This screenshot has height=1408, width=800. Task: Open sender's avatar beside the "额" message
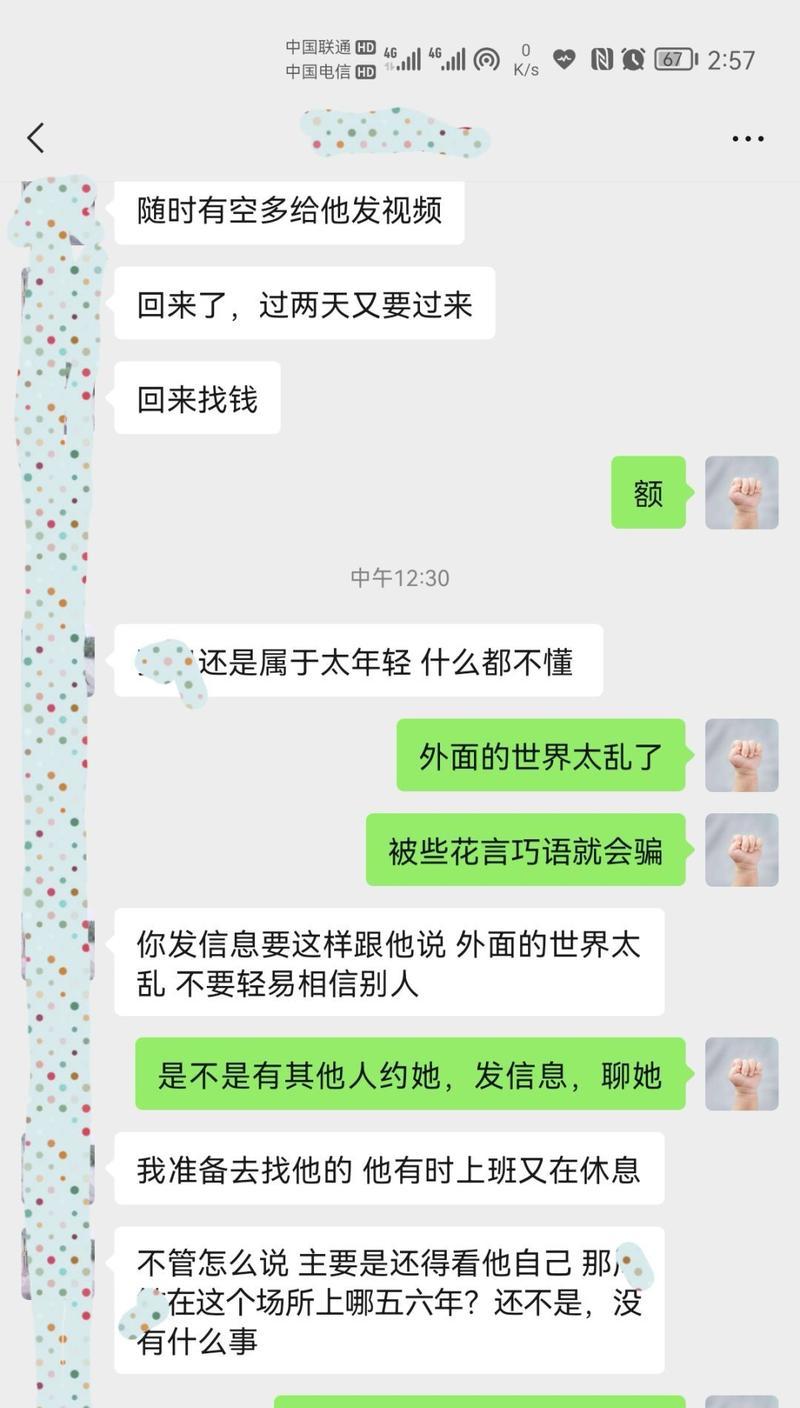(x=741, y=493)
